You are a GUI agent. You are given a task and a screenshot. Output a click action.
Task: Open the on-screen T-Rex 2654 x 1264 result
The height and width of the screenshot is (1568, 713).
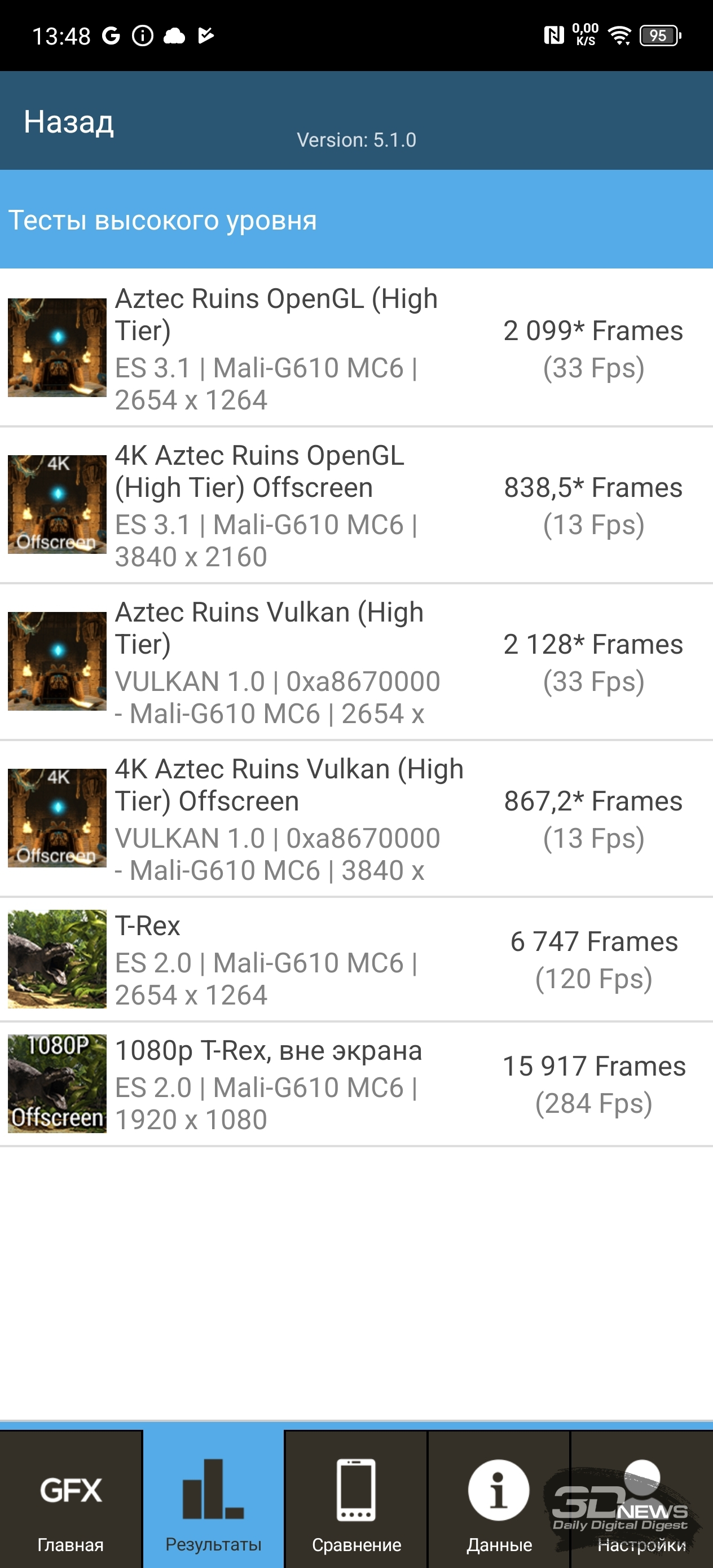(356, 959)
